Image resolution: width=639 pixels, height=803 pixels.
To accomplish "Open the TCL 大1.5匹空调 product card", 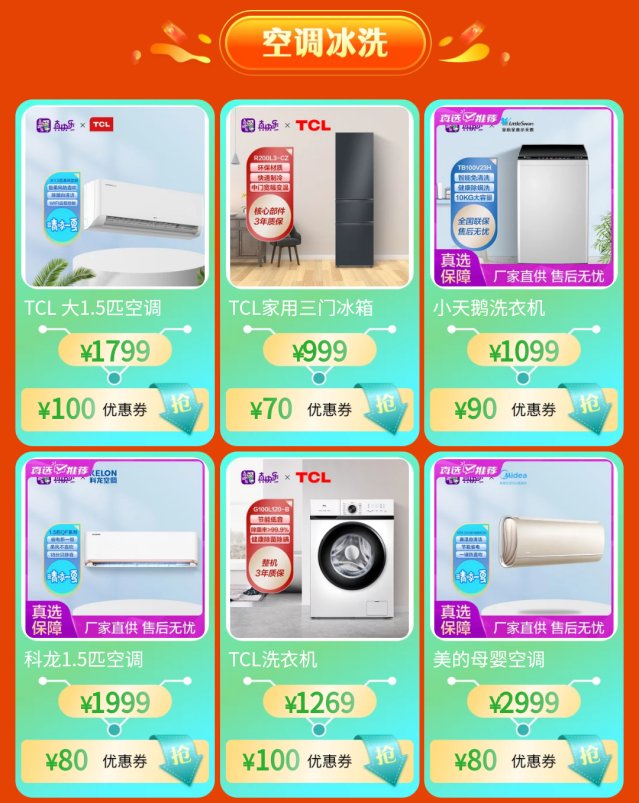I will (x=114, y=198).
